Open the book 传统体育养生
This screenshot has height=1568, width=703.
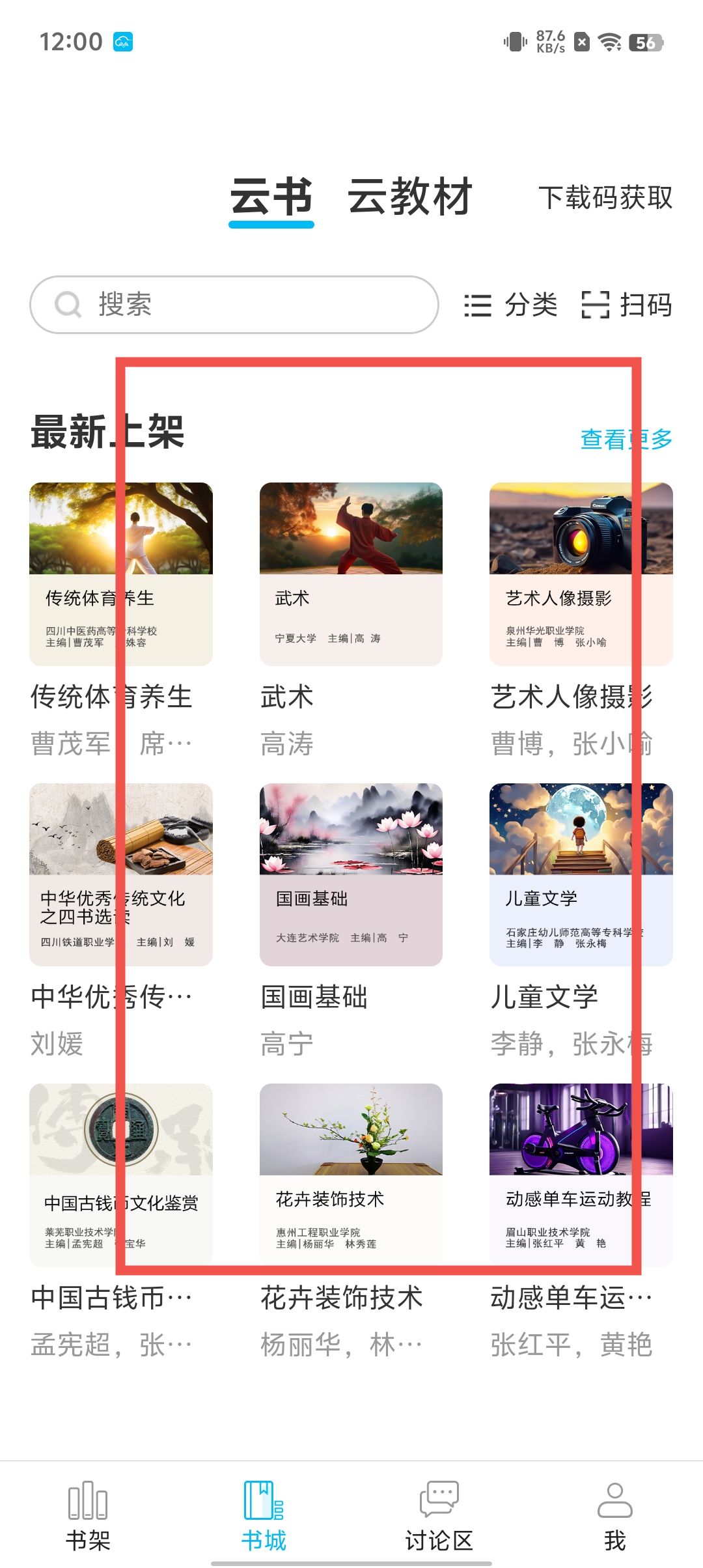[x=121, y=574]
